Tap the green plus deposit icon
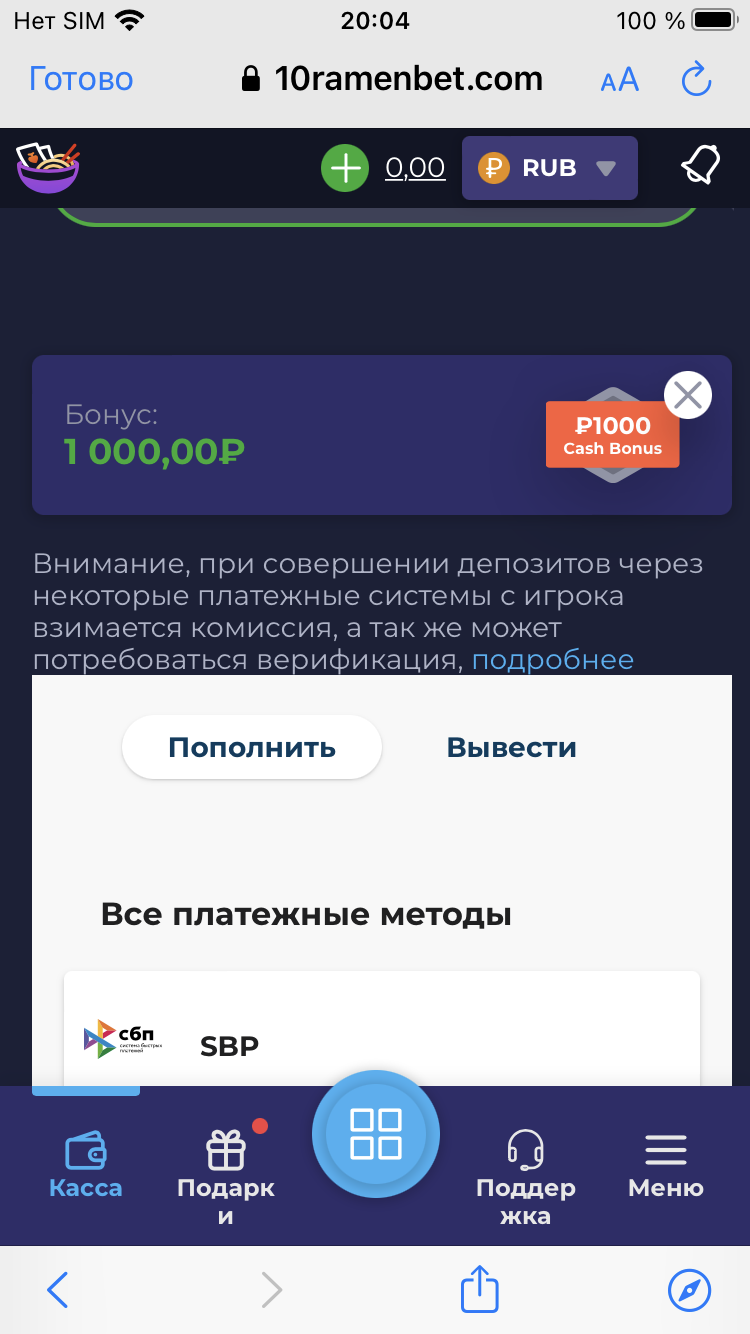 (345, 168)
